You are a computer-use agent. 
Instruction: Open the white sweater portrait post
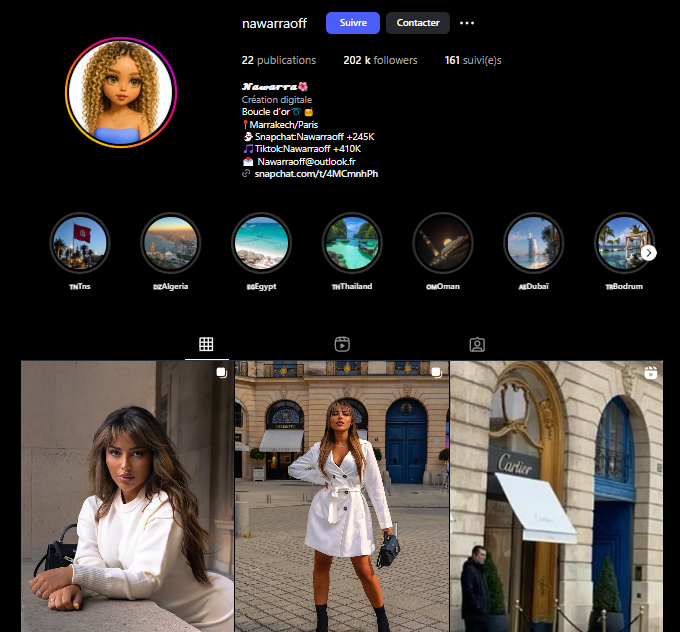click(x=126, y=496)
